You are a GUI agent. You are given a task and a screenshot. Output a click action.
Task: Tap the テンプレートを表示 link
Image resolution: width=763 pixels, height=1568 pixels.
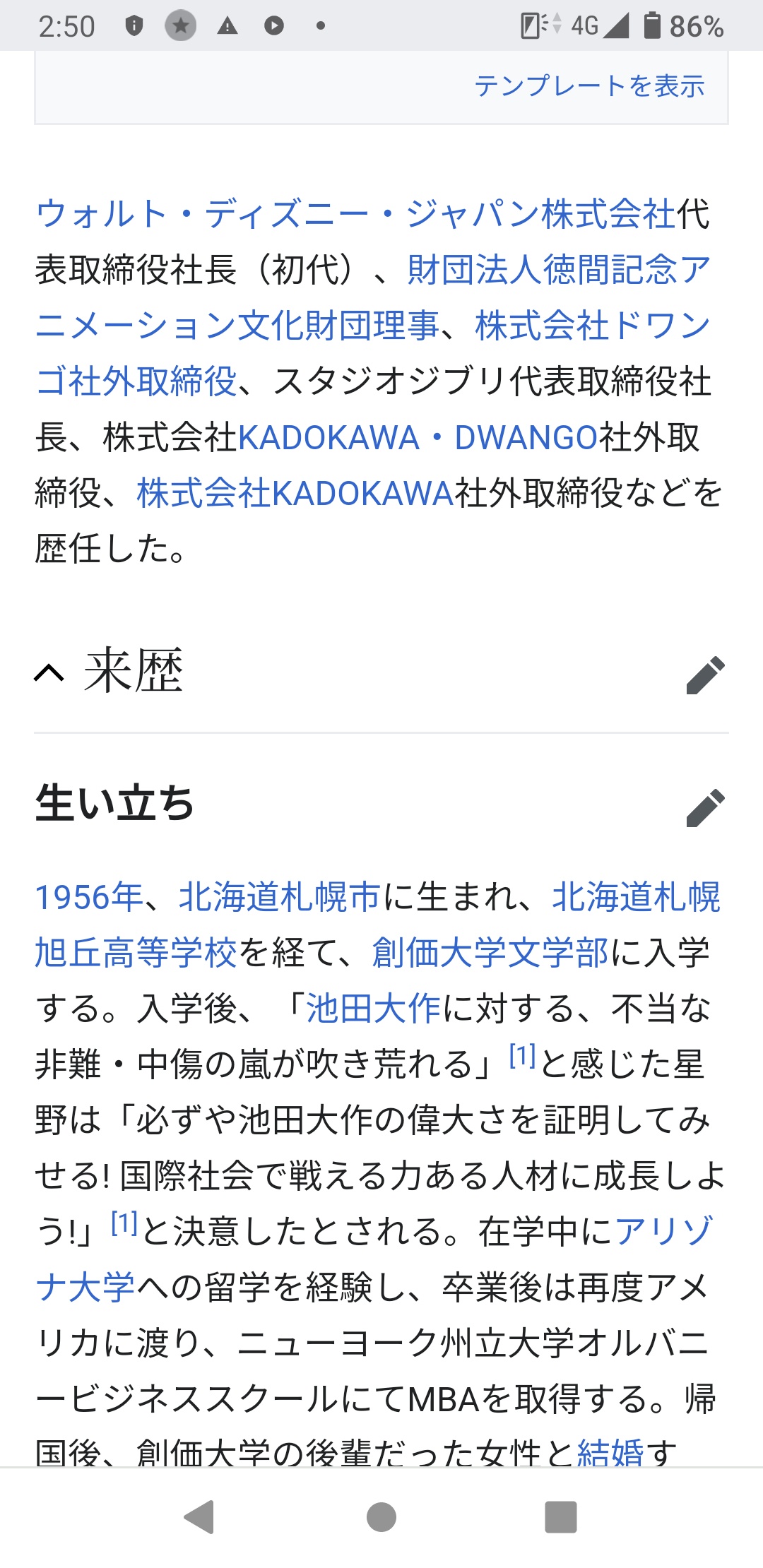589,86
